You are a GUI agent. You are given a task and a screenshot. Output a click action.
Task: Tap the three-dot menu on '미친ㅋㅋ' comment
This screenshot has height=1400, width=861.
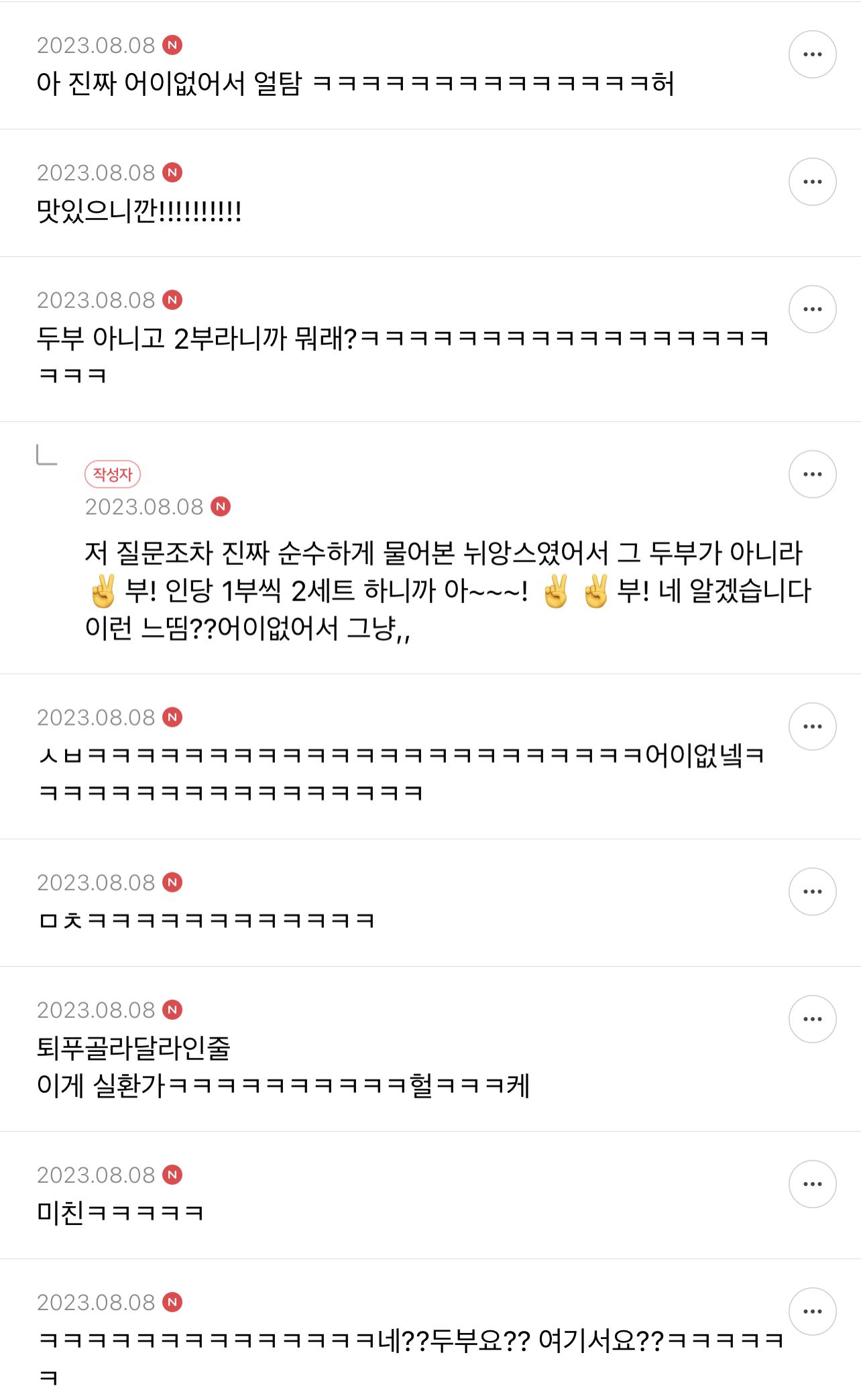coord(812,1183)
